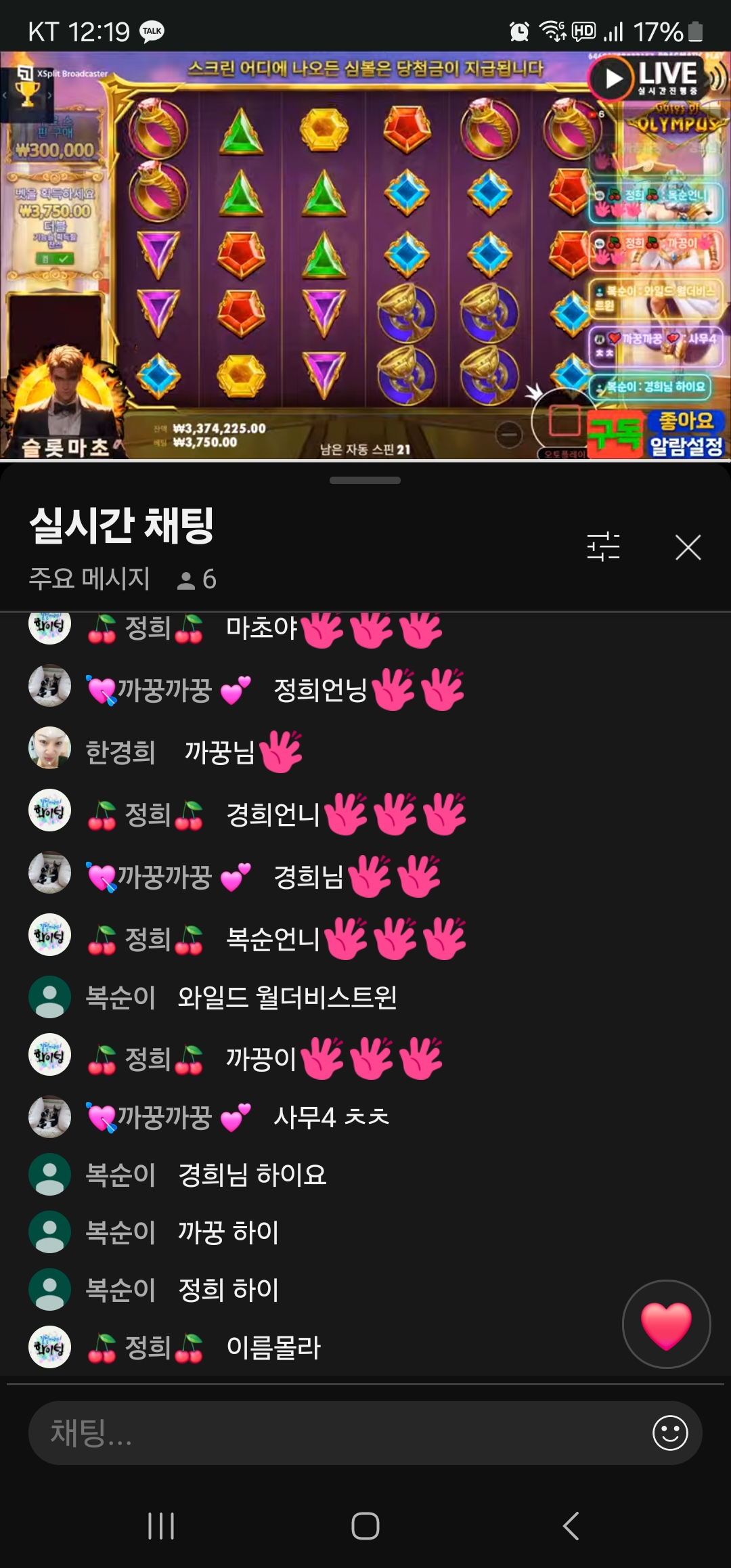731x1568 pixels.
Task: Send a heart reaction
Action: click(x=666, y=1324)
